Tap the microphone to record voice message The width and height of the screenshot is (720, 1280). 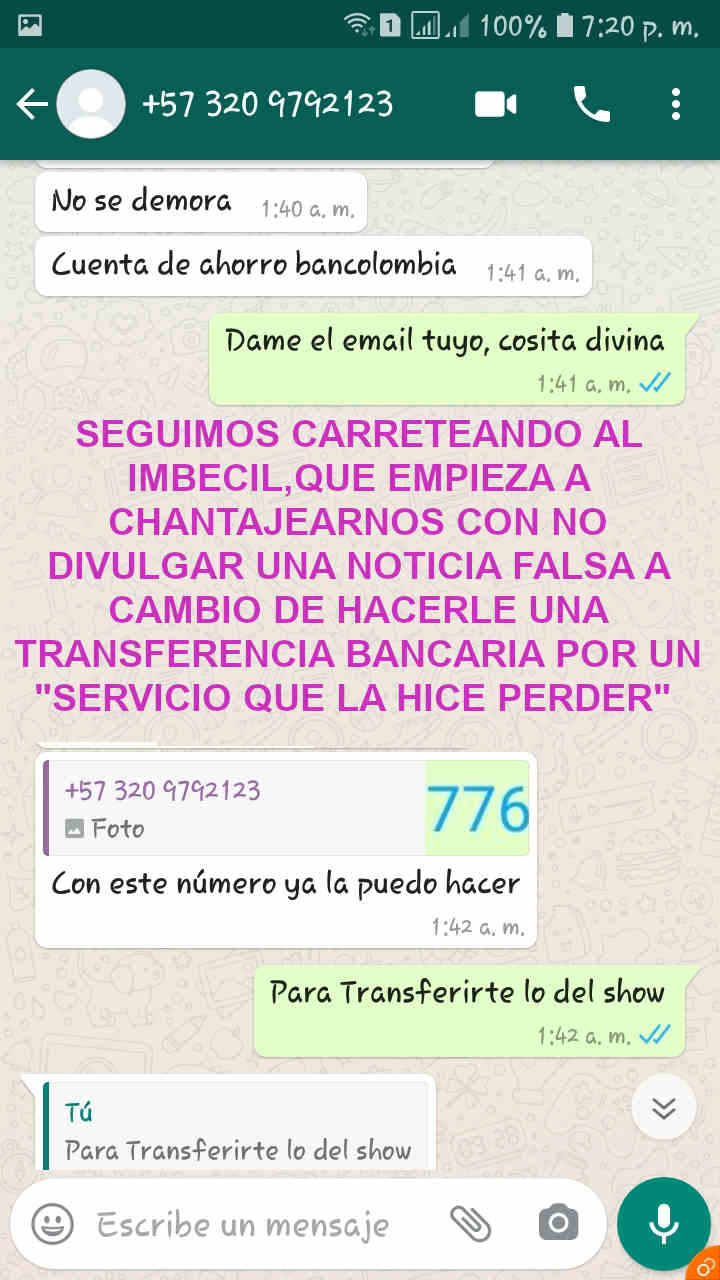point(663,1223)
